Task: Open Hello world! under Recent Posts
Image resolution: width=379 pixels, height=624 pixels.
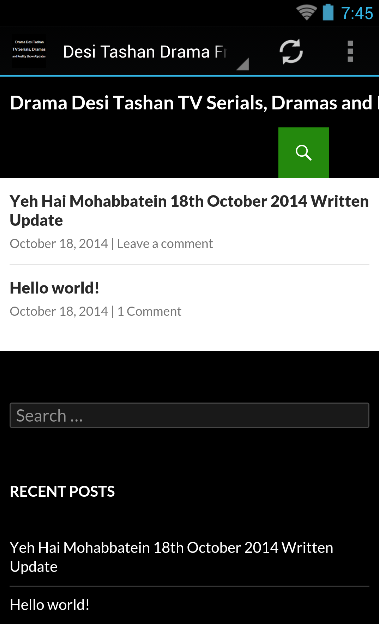Action: click(50, 605)
